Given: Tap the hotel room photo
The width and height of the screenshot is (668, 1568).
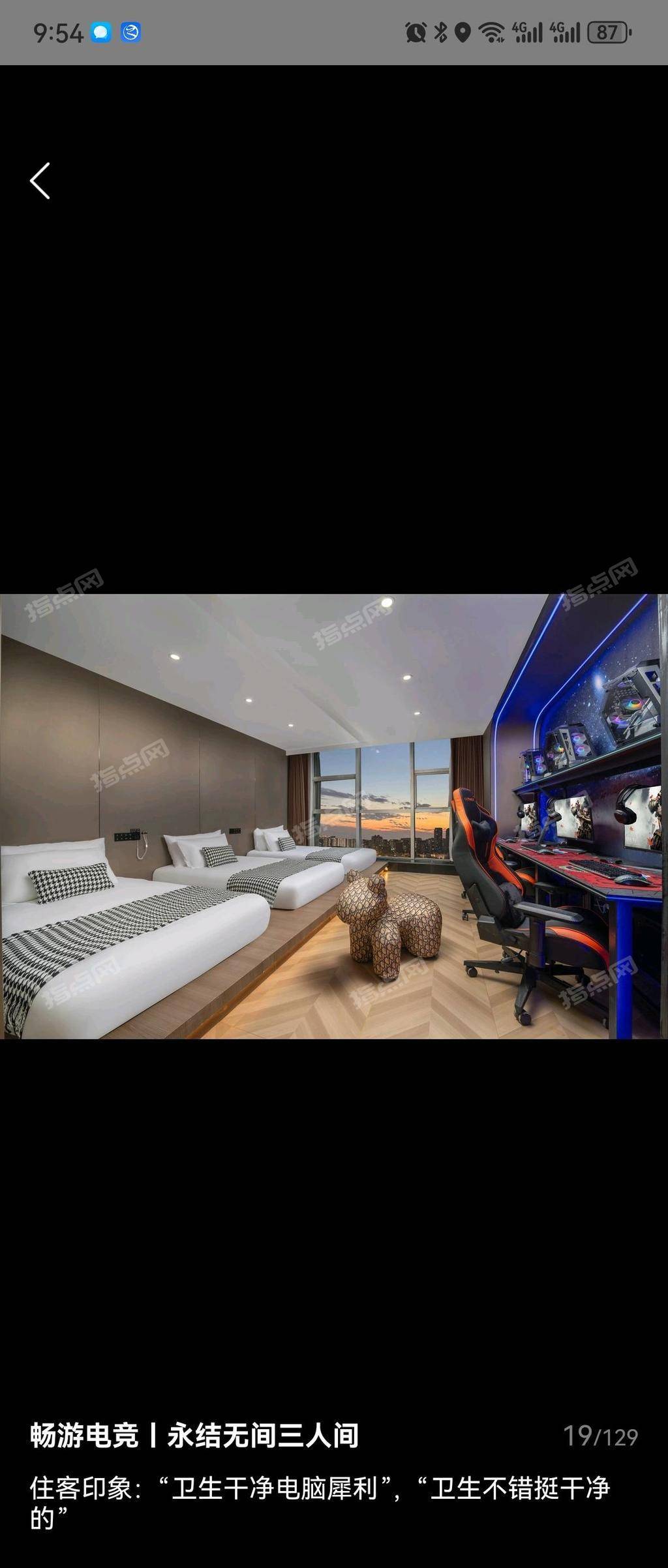Looking at the screenshot, I should click(x=334, y=816).
